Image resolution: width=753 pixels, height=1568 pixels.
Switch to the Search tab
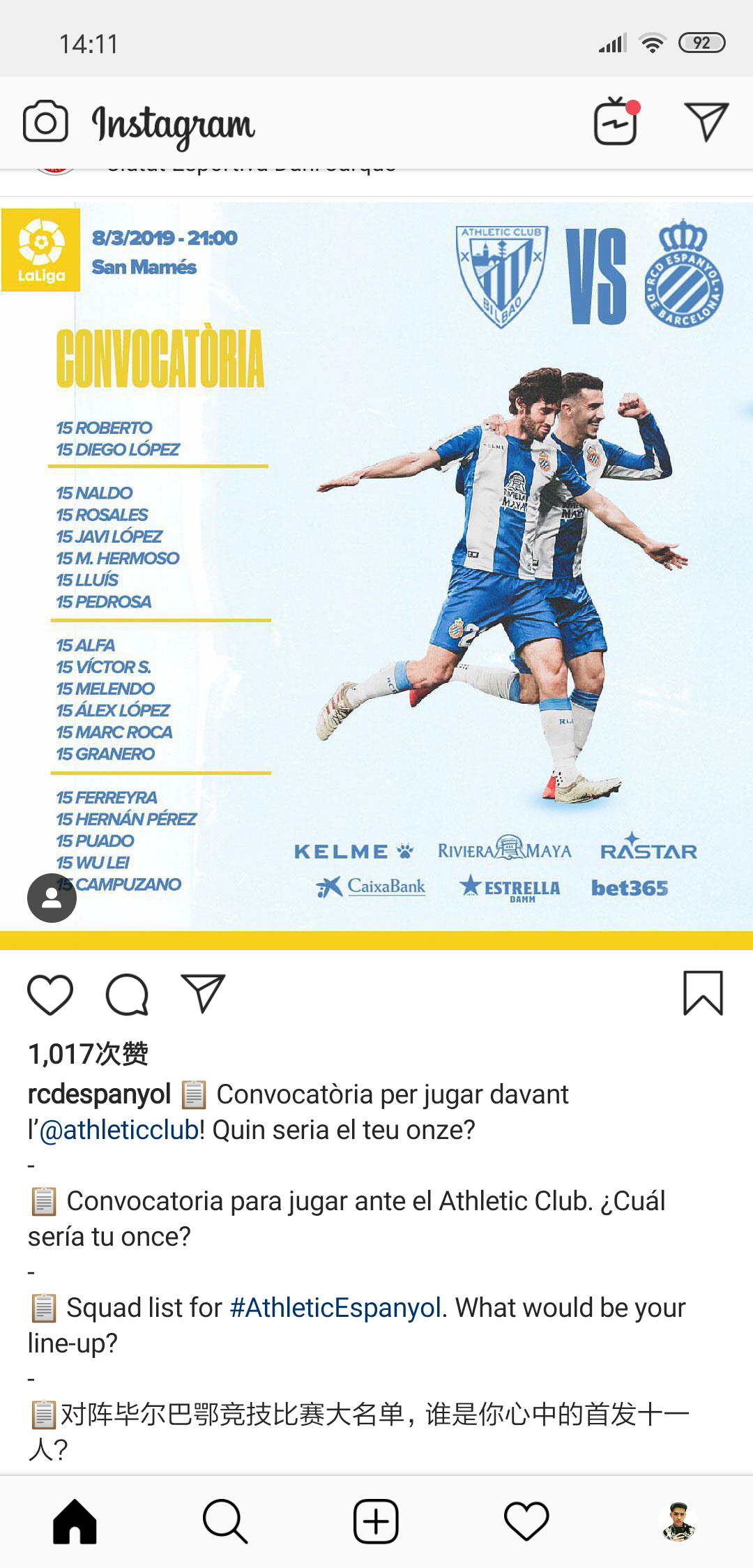[x=225, y=1521]
